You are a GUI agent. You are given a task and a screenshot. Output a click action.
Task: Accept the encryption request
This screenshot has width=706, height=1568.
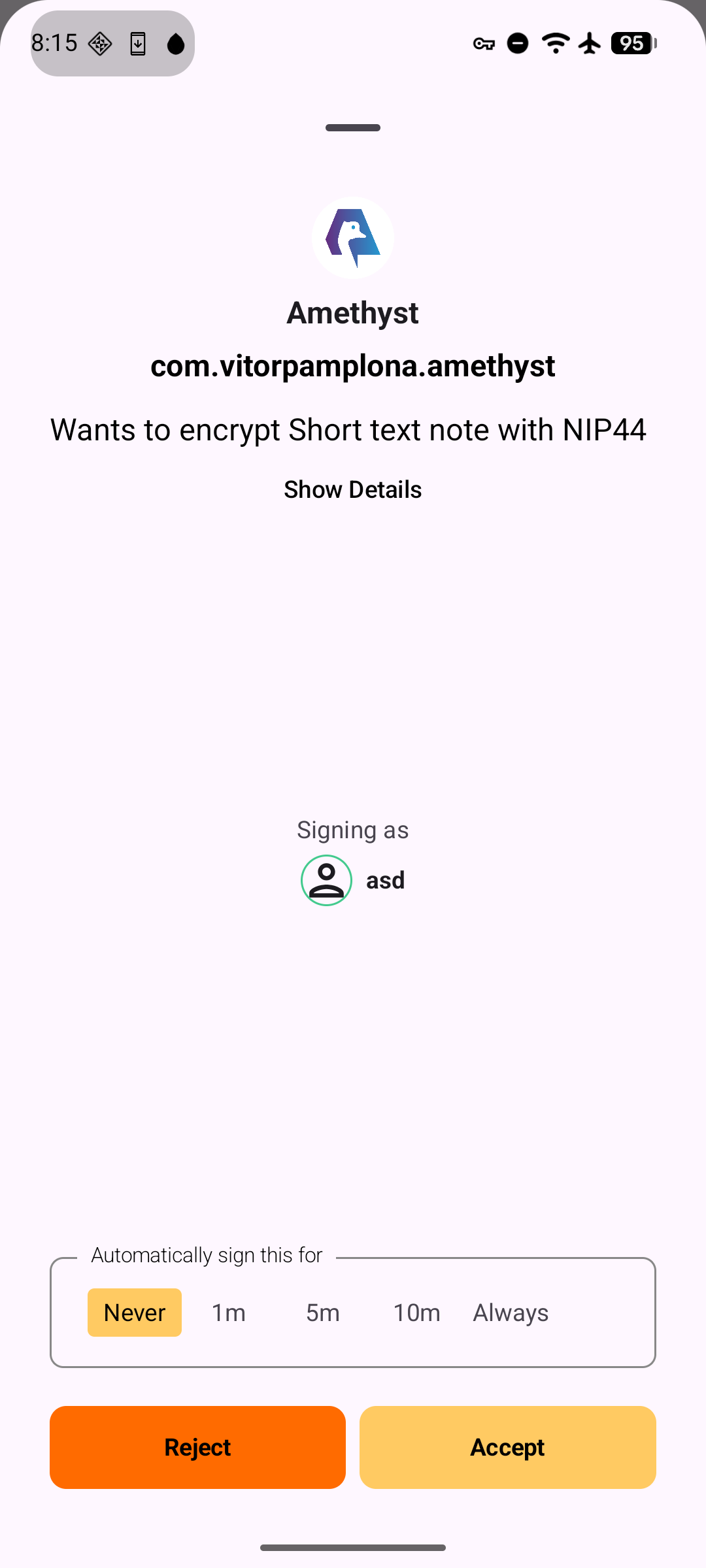point(507,1447)
